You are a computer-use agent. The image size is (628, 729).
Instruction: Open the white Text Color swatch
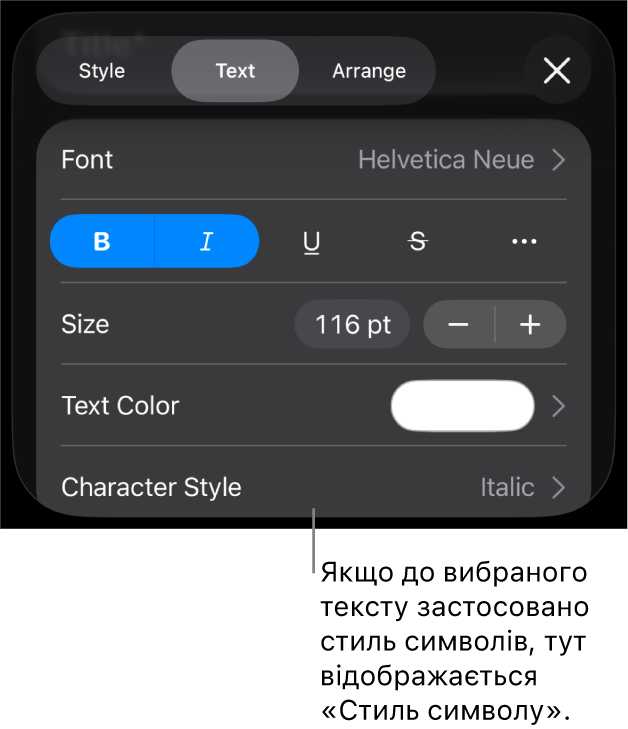coord(462,406)
